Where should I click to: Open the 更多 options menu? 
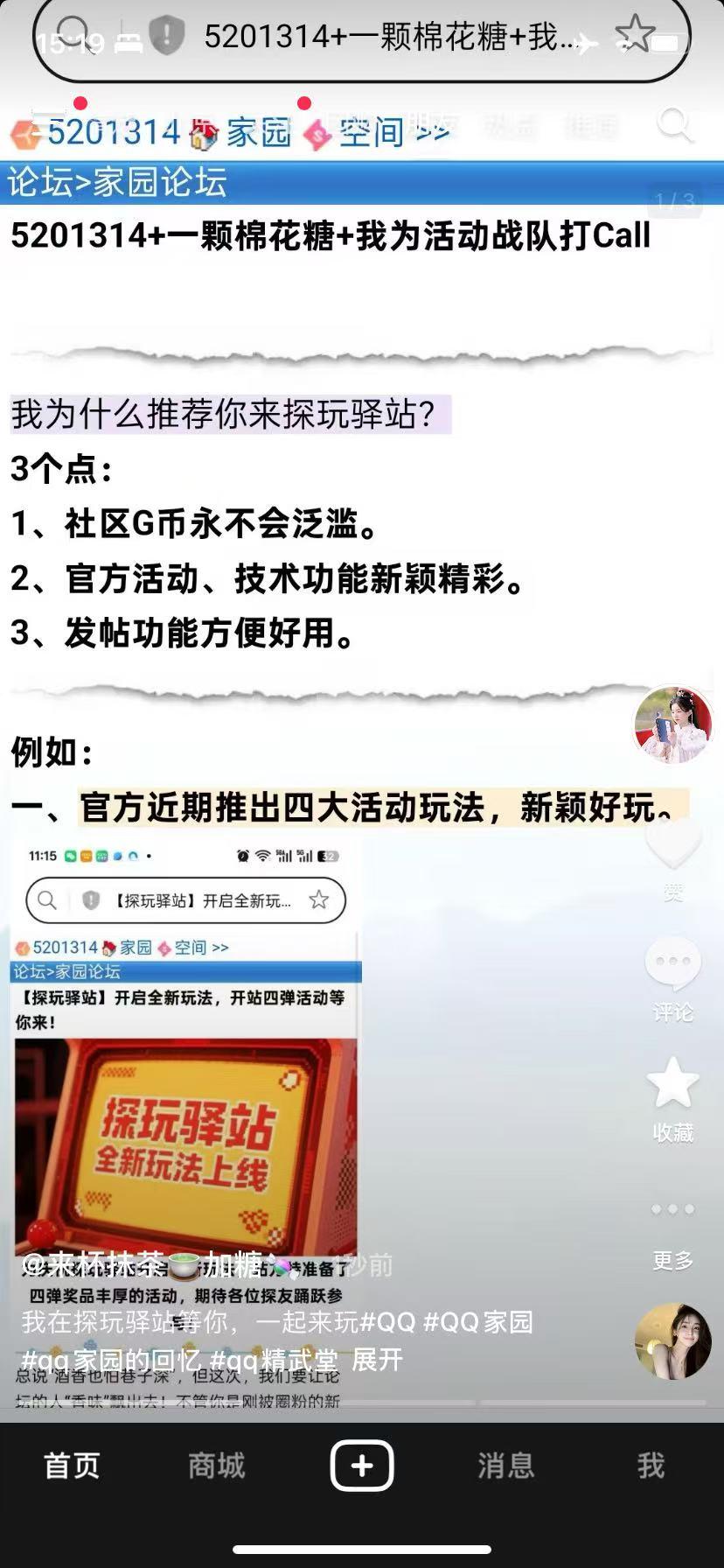(672, 1210)
